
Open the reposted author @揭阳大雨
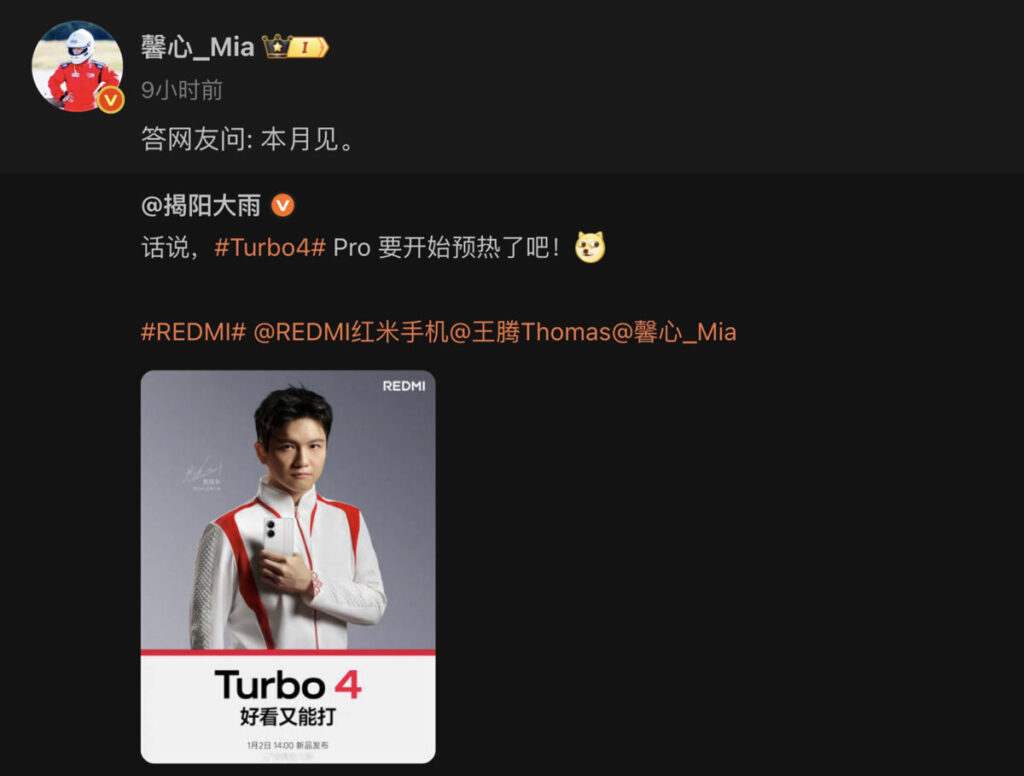pos(201,206)
